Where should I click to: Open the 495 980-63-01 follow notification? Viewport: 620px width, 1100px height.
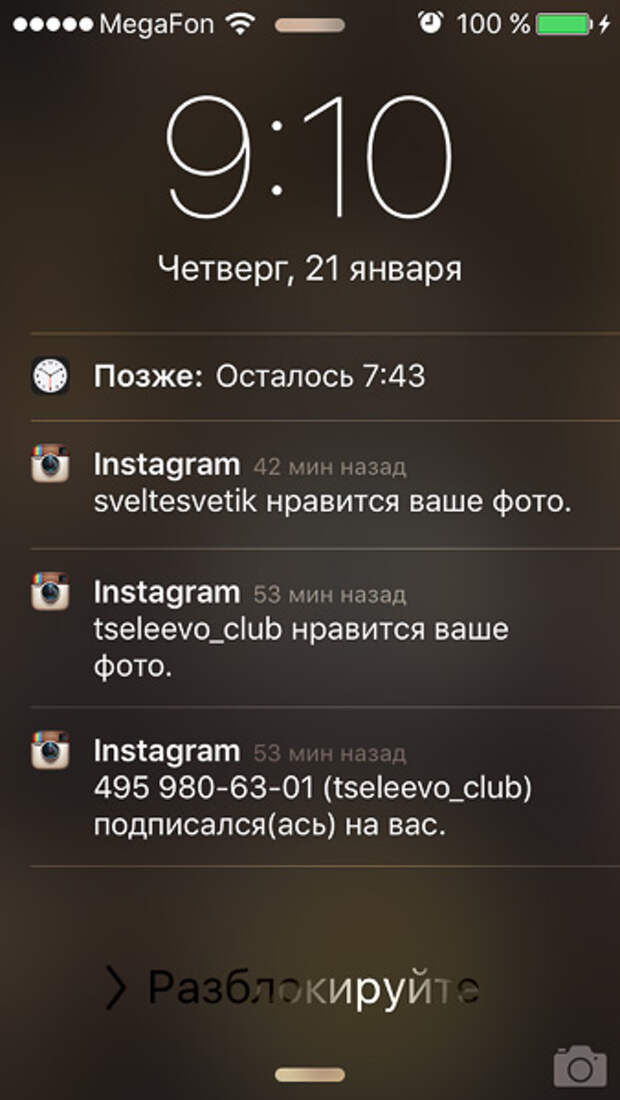click(310, 788)
